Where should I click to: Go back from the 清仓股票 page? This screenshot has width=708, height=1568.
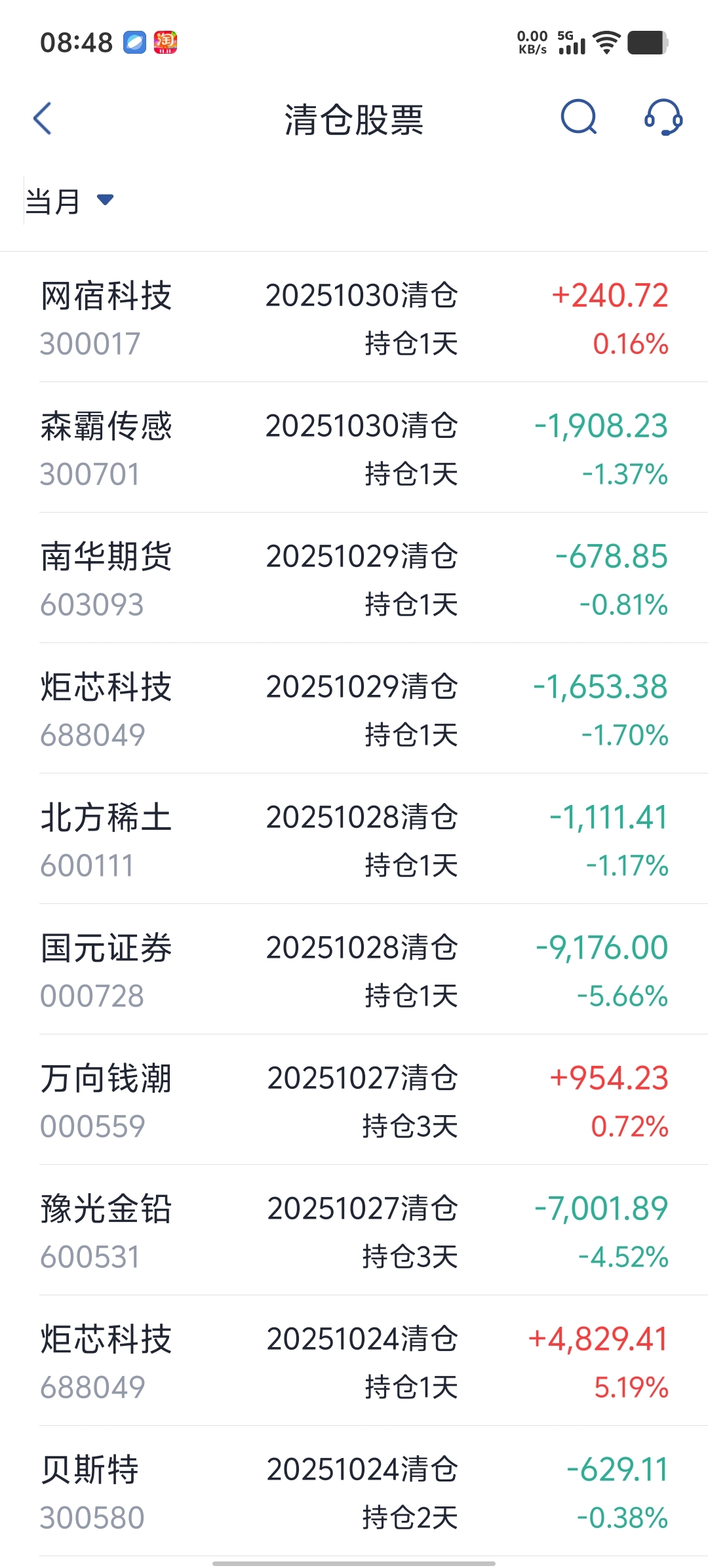(x=43, y=119)
